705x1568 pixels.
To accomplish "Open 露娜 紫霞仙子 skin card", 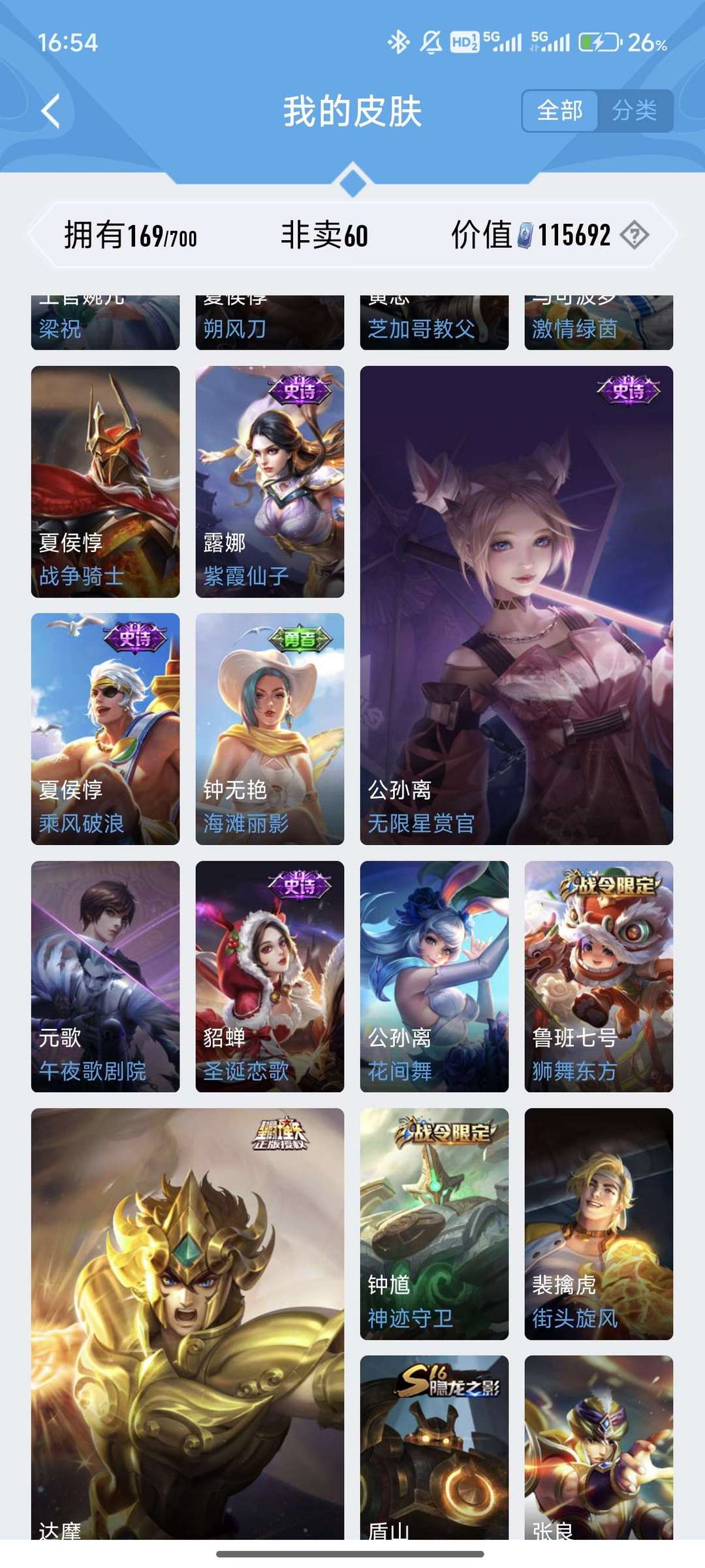I will pyautogui.click(x=270, y=482).
